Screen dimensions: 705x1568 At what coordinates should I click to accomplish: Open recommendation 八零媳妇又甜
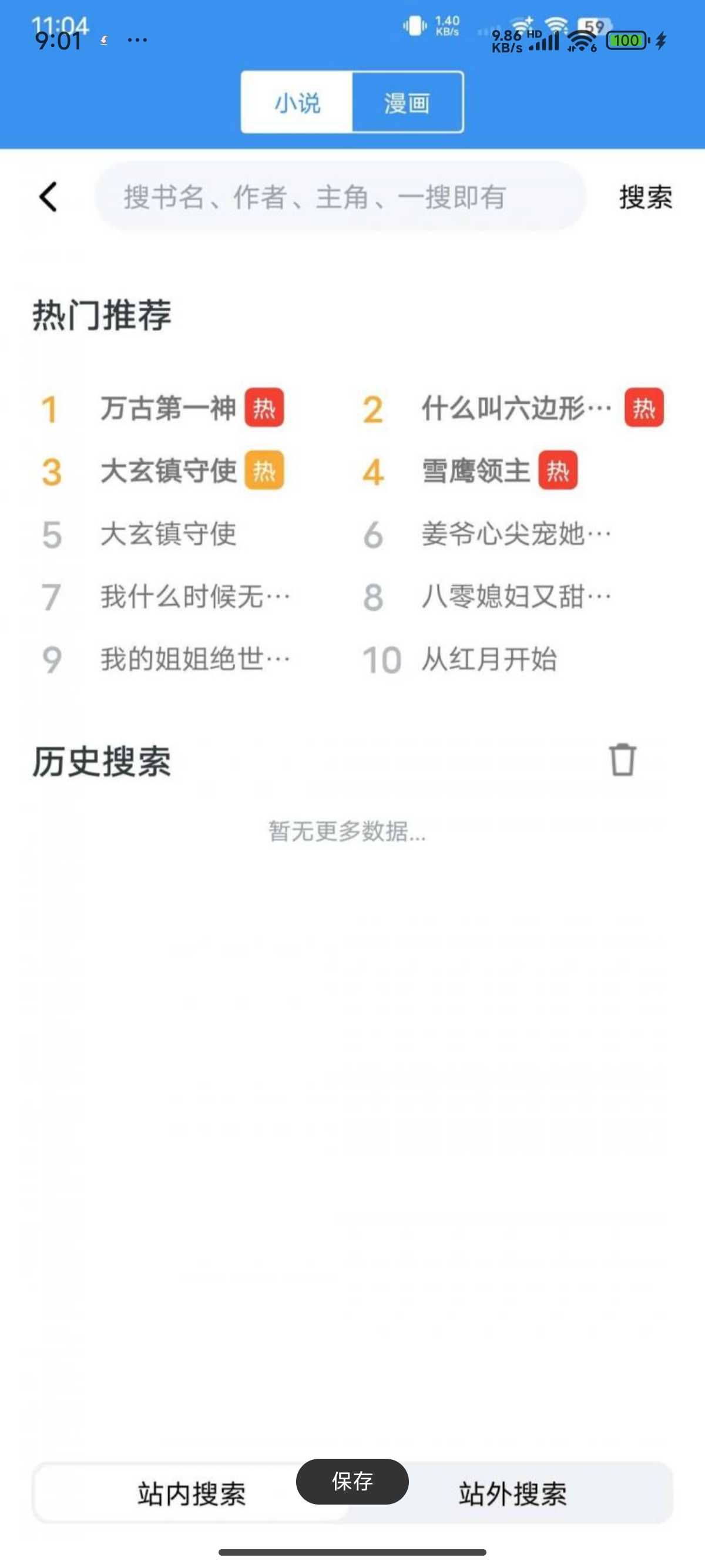pyautogui.click(x=517, y=597)
